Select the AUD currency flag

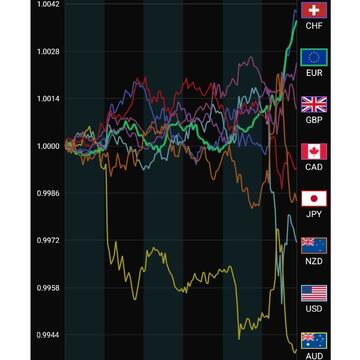[314, 341]
